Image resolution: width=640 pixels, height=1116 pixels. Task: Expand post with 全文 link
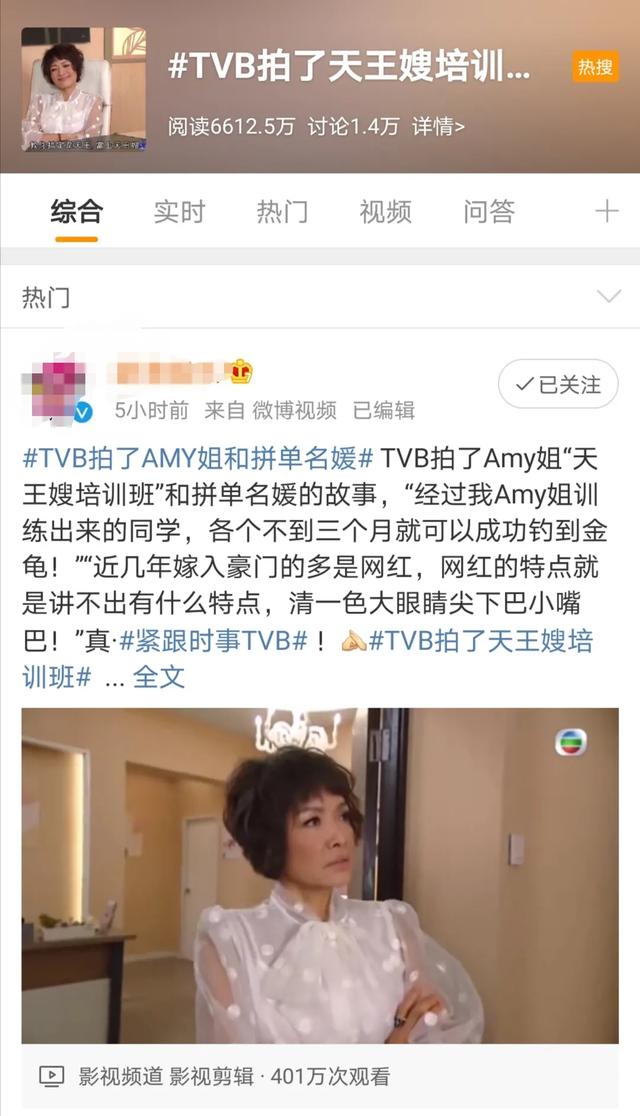[159, 677]
